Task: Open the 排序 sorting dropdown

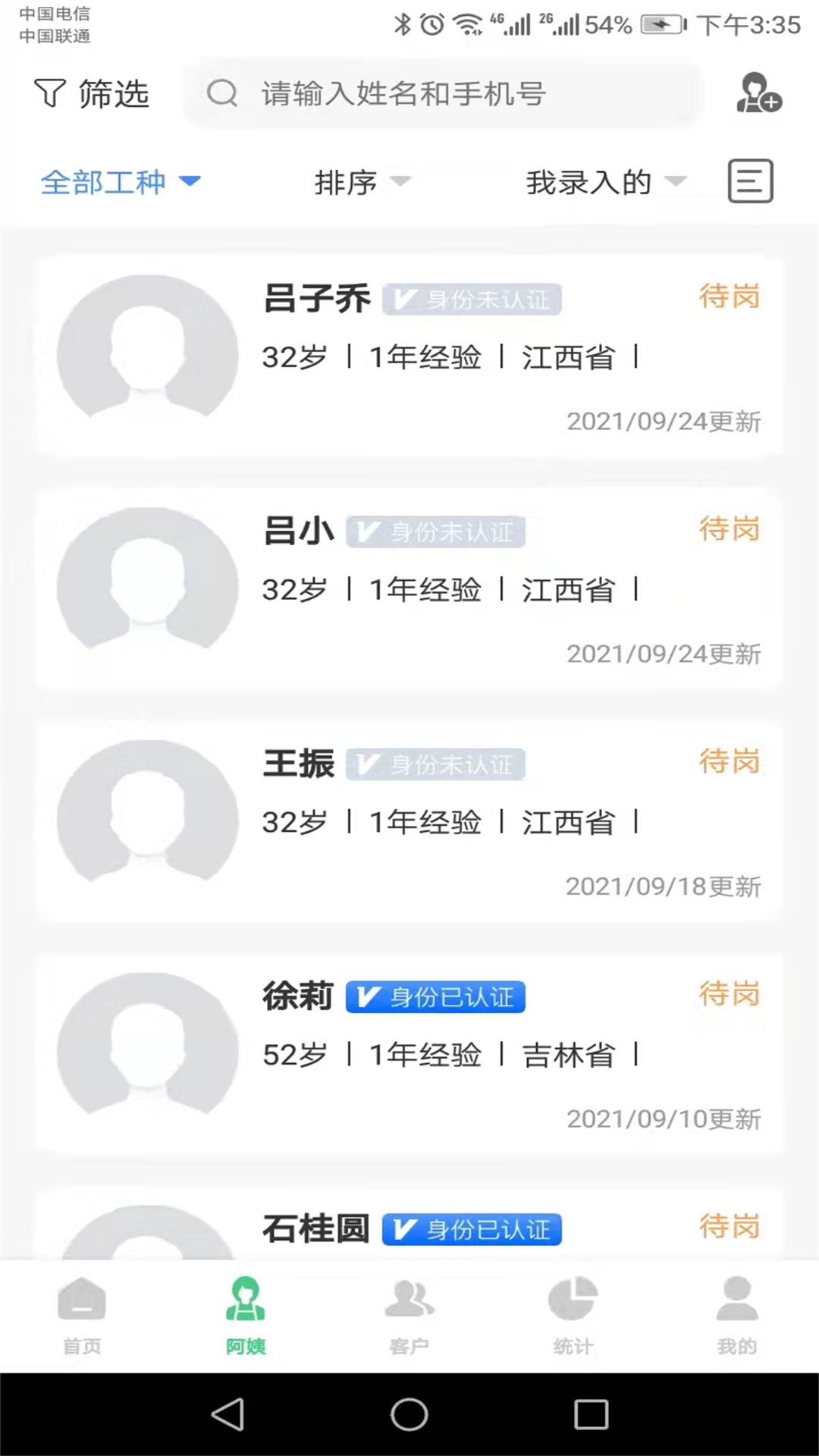Action: (x=362, y=182)
